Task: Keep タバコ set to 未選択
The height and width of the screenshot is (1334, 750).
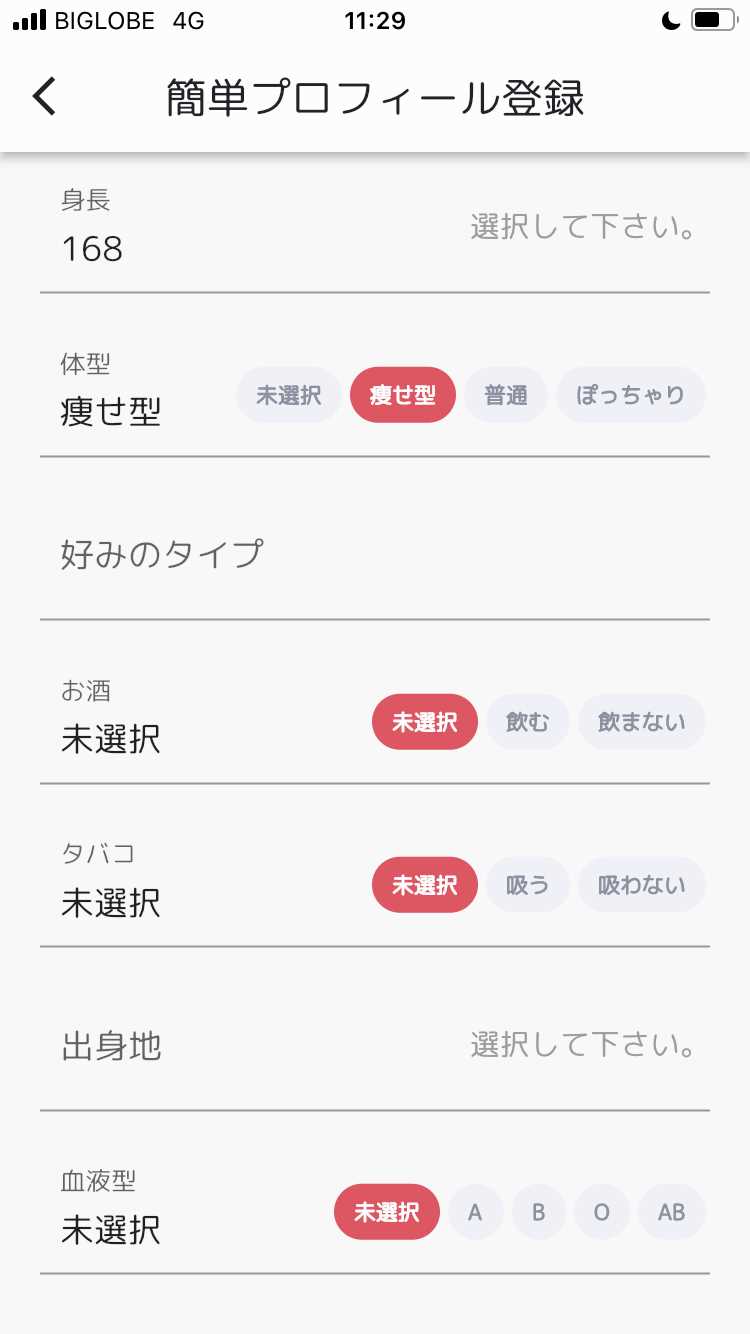Action: 424,884
